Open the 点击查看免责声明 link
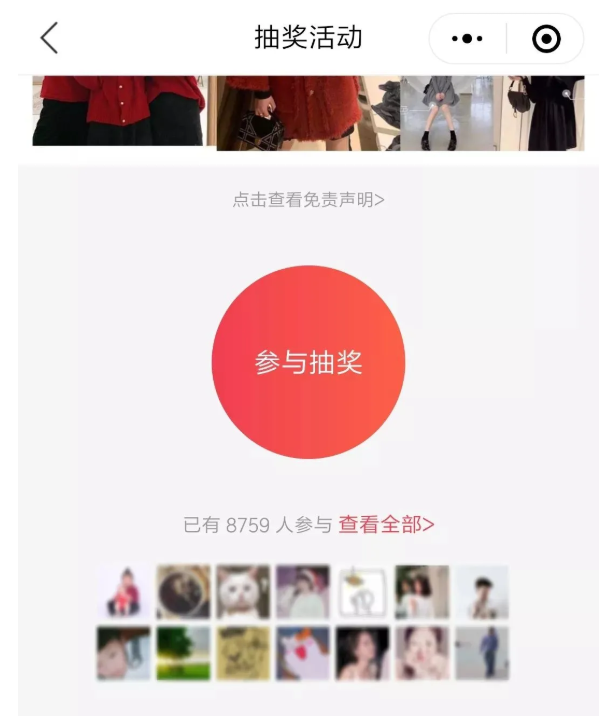The image size is (608, 725). pyautogui.click(x=308, y=199)
